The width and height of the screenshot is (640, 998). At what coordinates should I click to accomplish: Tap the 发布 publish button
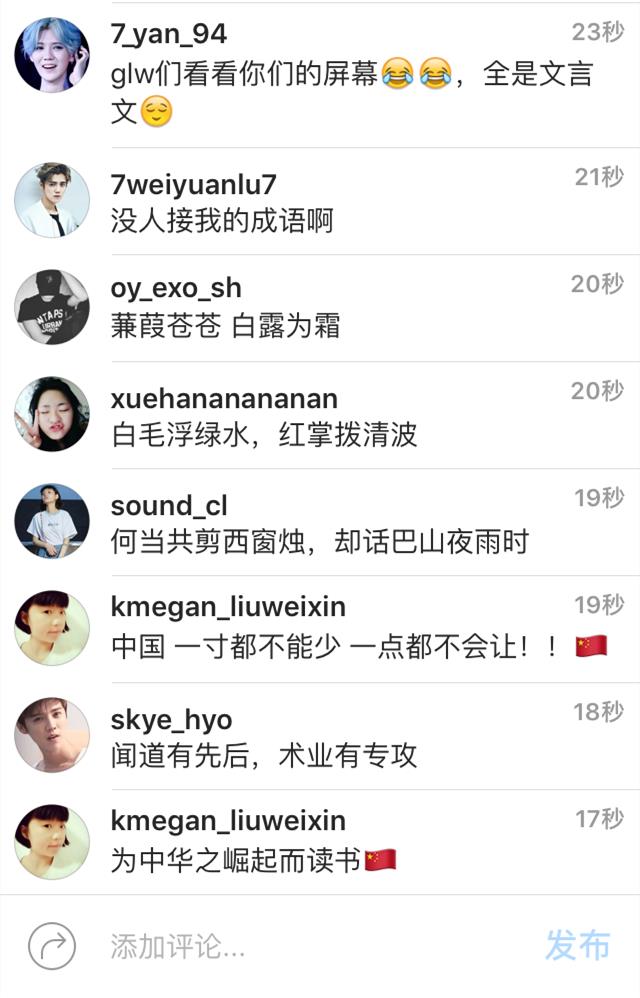577,945
